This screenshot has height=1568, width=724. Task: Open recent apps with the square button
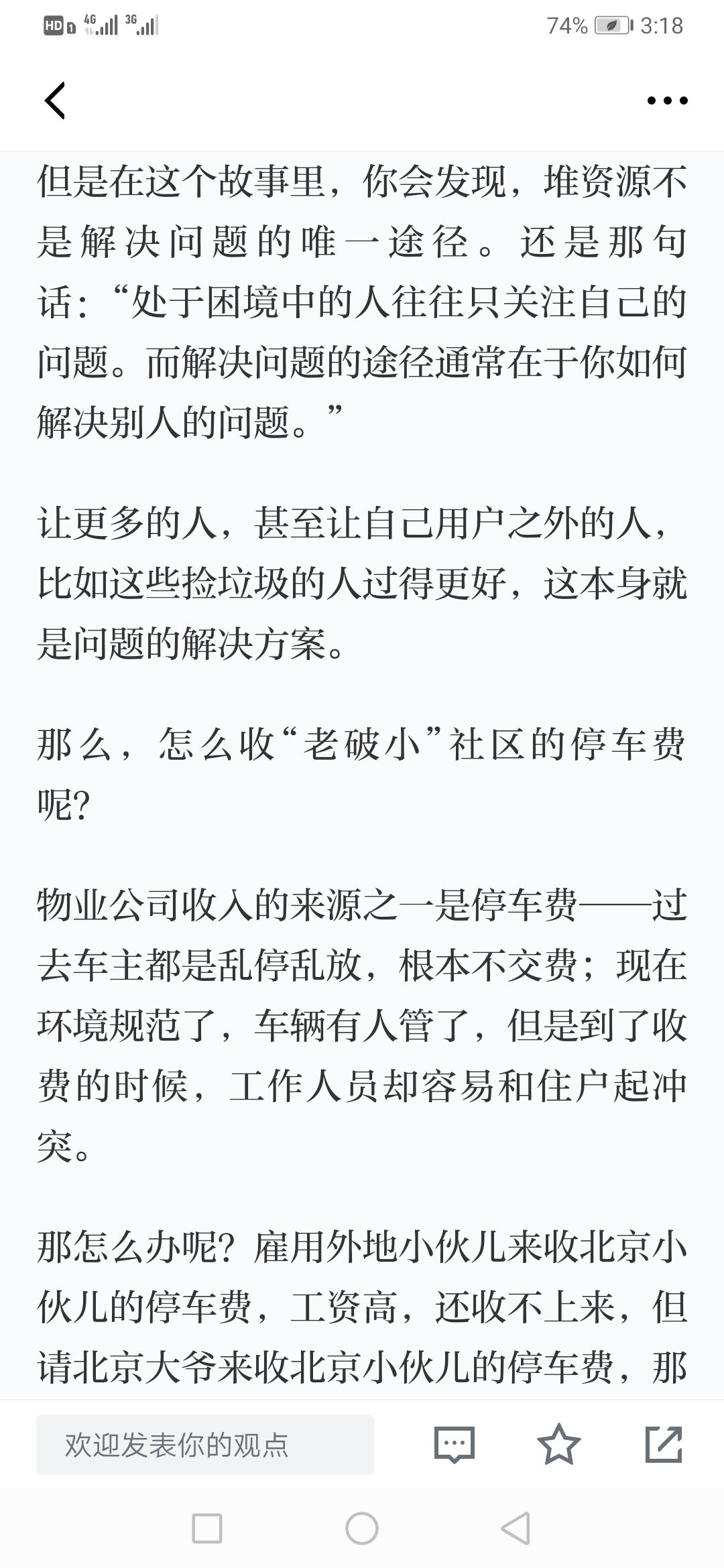pos(207,1528)
